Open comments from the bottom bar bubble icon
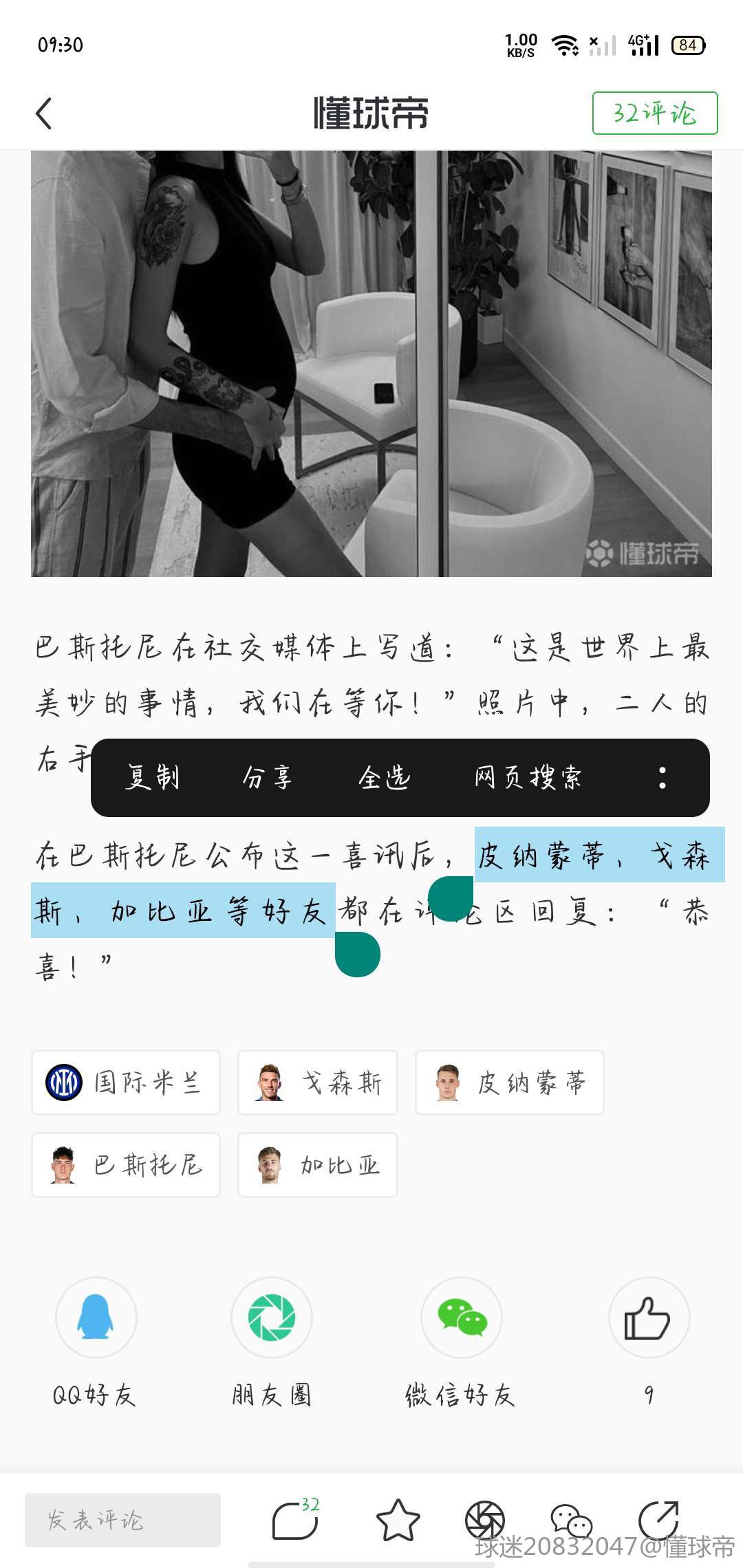 pyautogui.click(x=296, y=1518)
